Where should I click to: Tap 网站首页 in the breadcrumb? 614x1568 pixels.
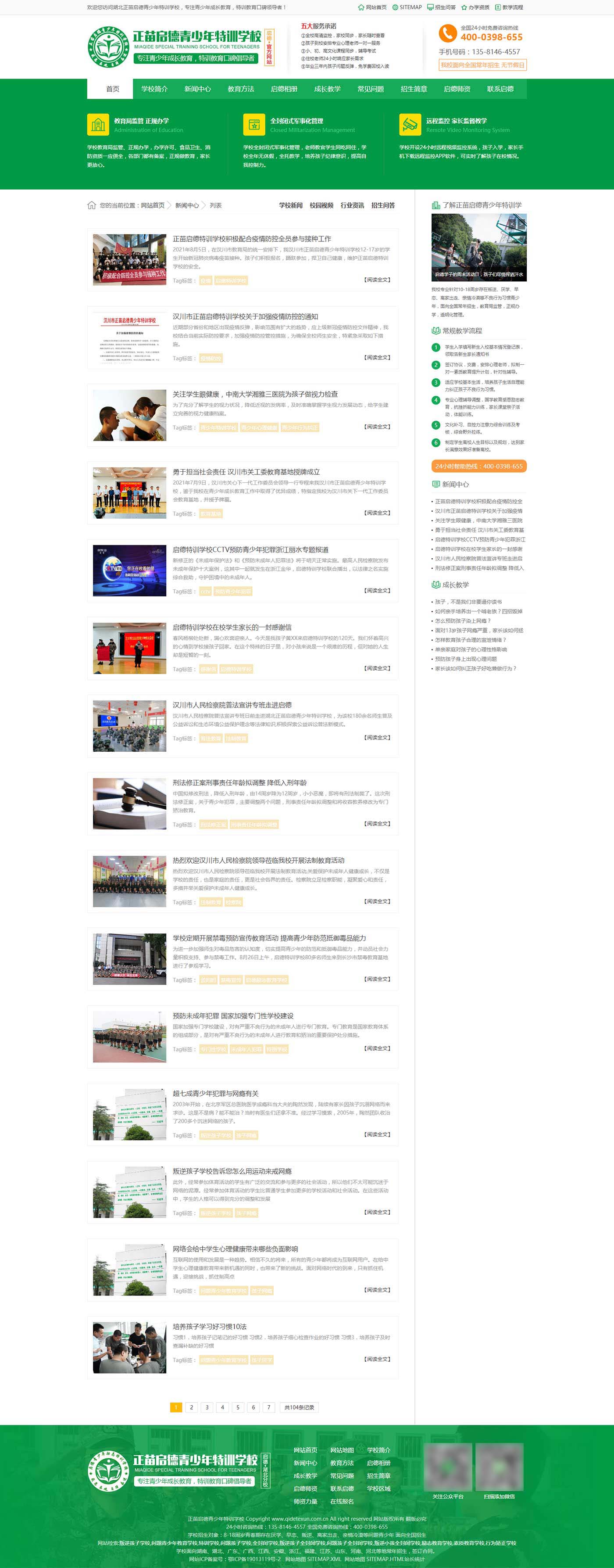pyautogui.click(x=153, y=206)
